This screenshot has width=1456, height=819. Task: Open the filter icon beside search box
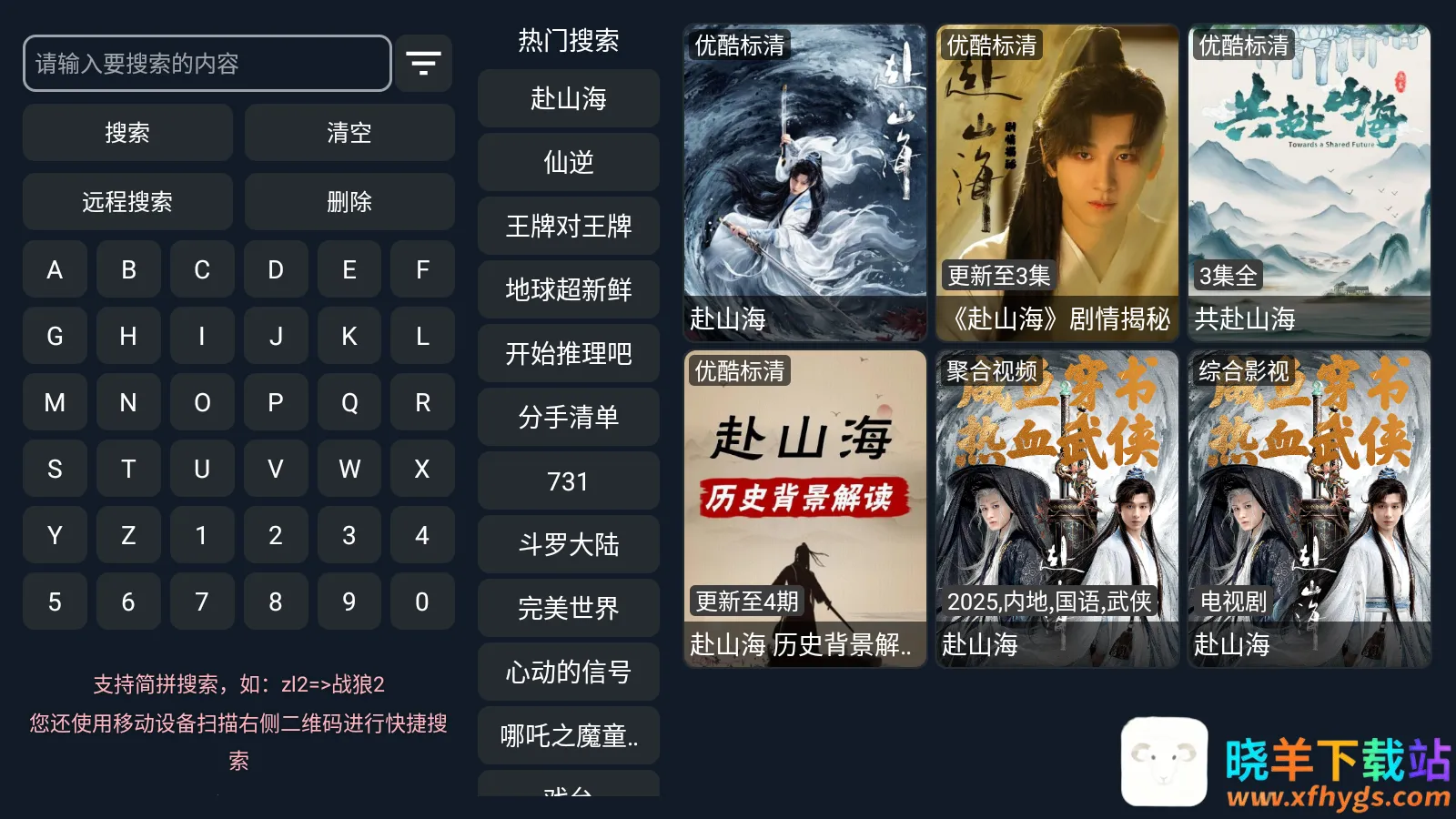423,64
